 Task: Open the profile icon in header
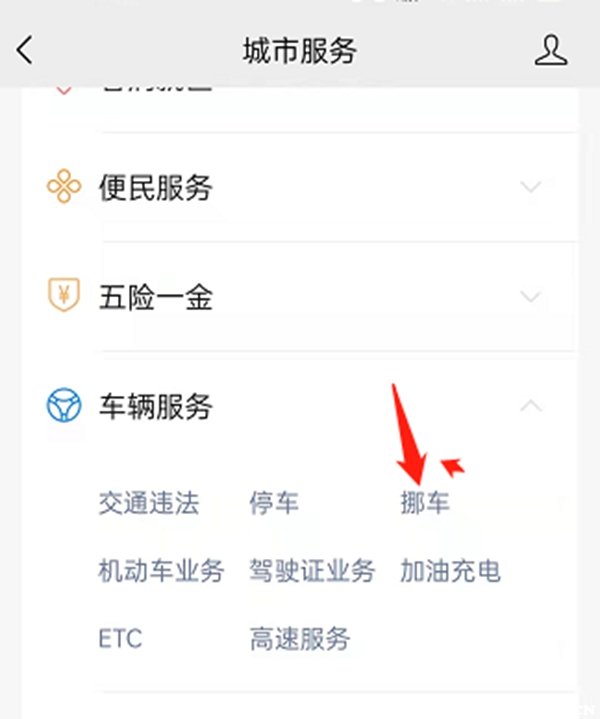(550, 51)
